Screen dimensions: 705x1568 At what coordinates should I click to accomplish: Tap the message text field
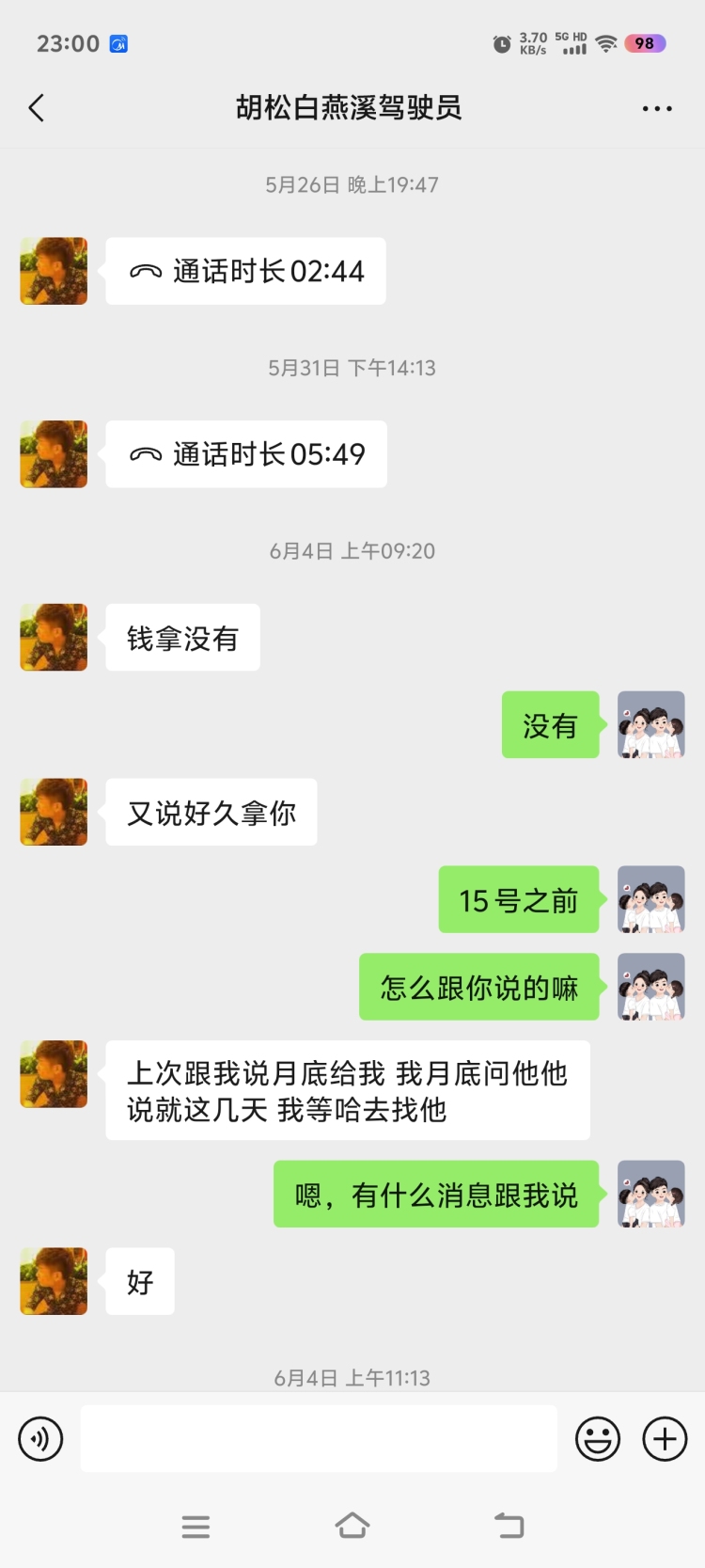(319, 1438)
